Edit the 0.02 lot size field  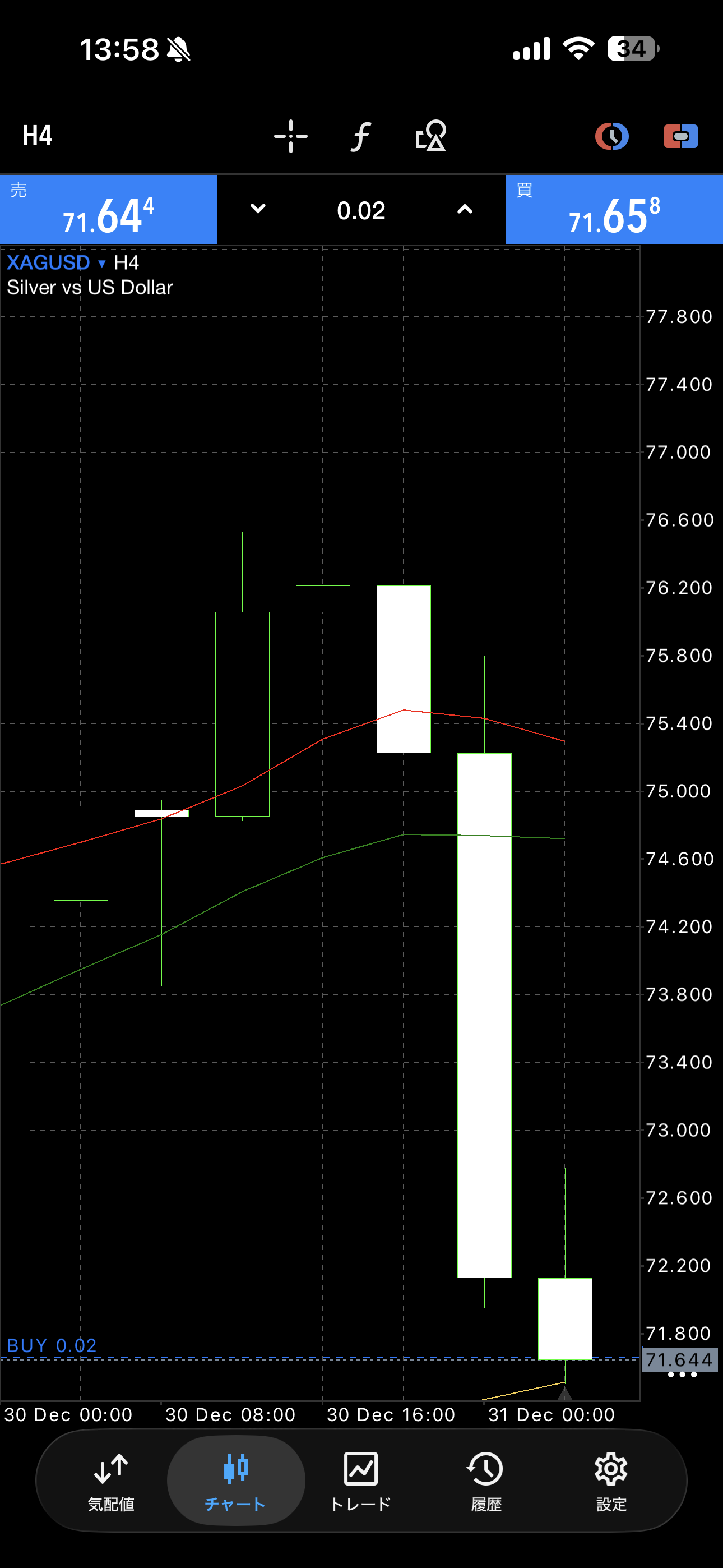point(361,211)
